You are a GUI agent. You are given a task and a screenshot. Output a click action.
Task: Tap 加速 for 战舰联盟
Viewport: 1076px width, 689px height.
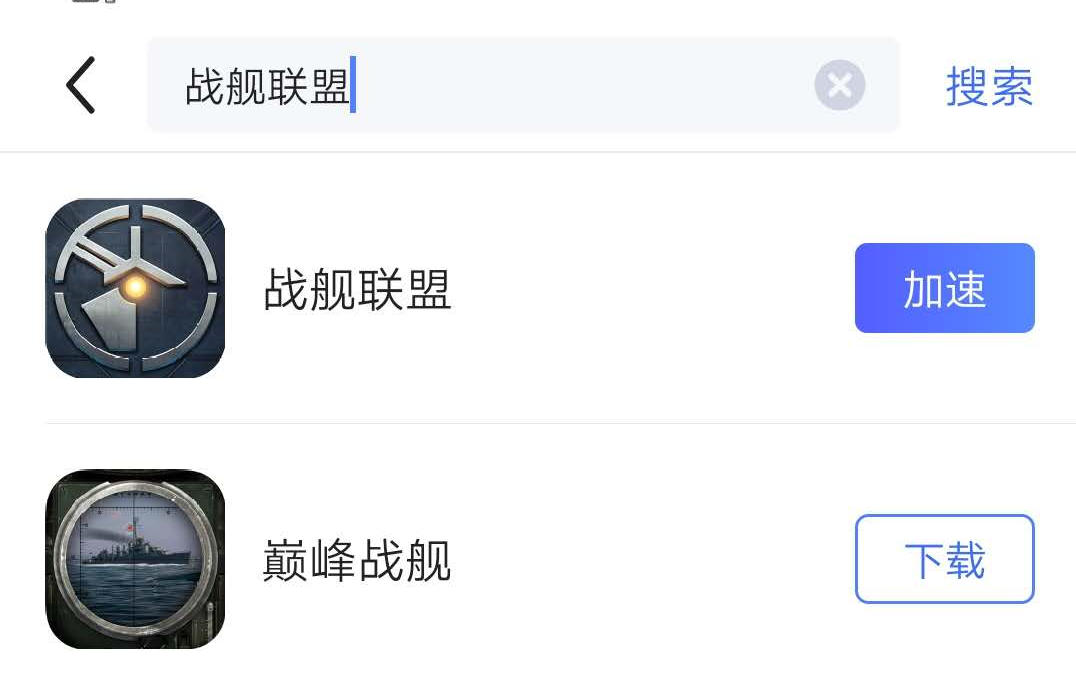pos(944,288)
